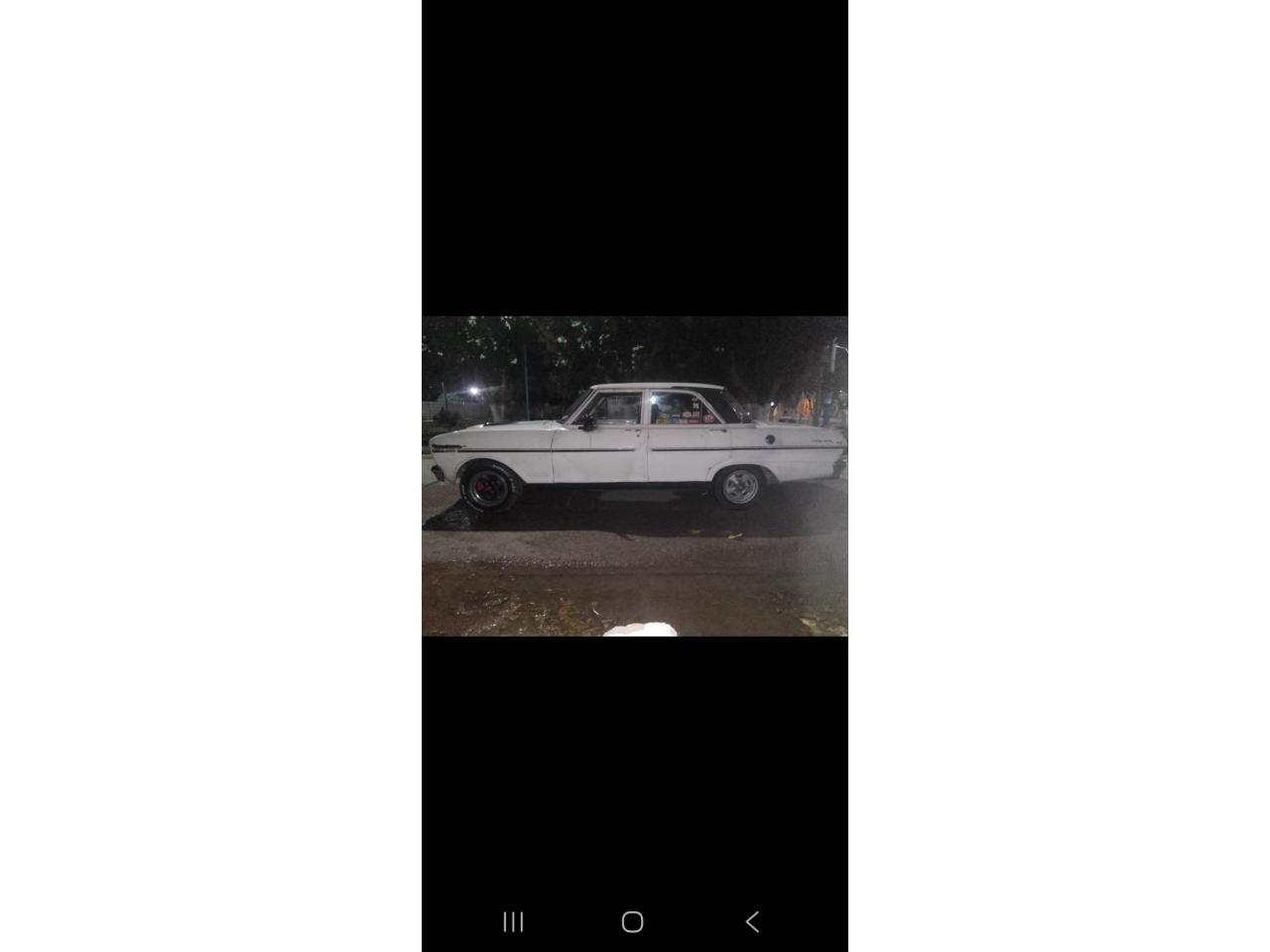Viewport: 1270px width, 952px height.
Task: Open the recent apps view
Action: 513,922
